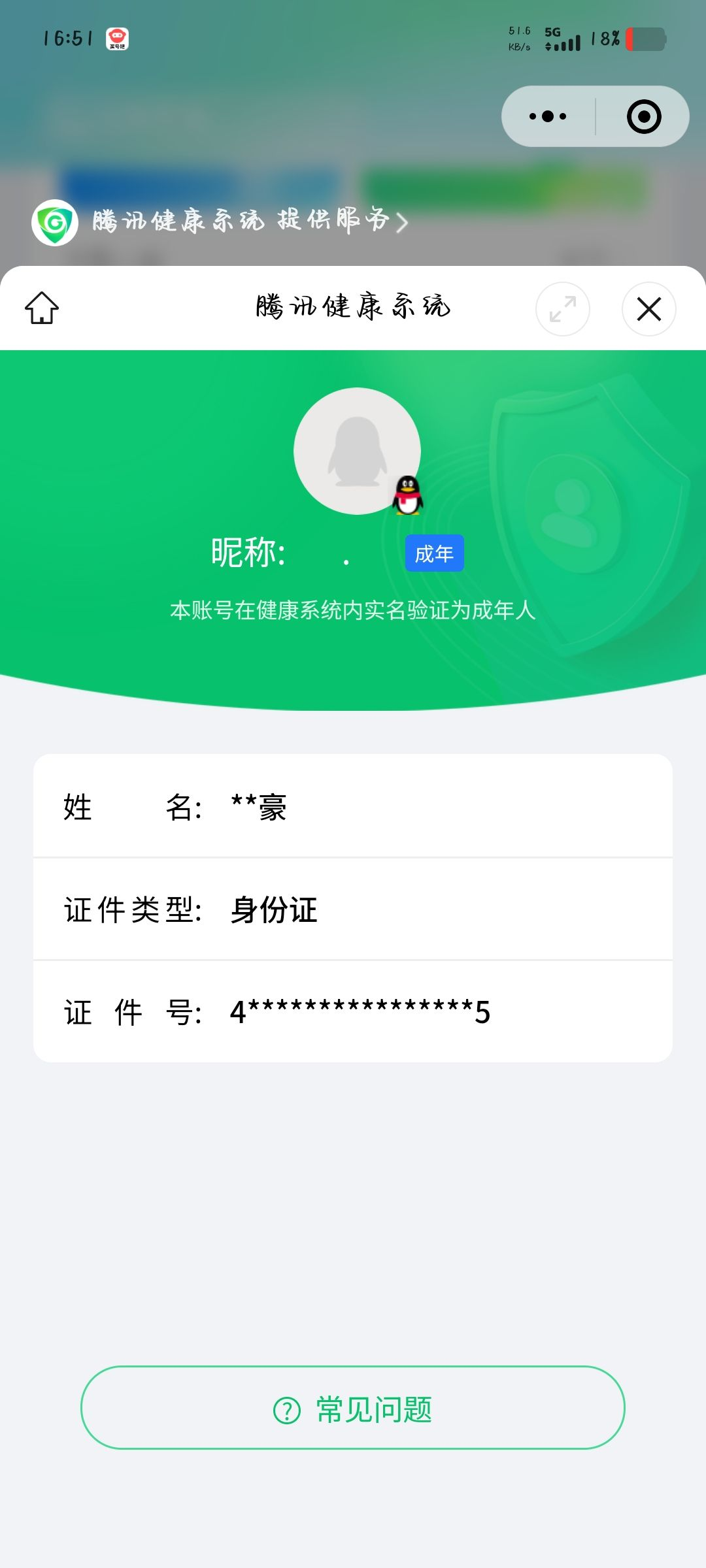706x1568 pixels.
Task: Open the 常见问题 help button
Action: coord(353,1409)
